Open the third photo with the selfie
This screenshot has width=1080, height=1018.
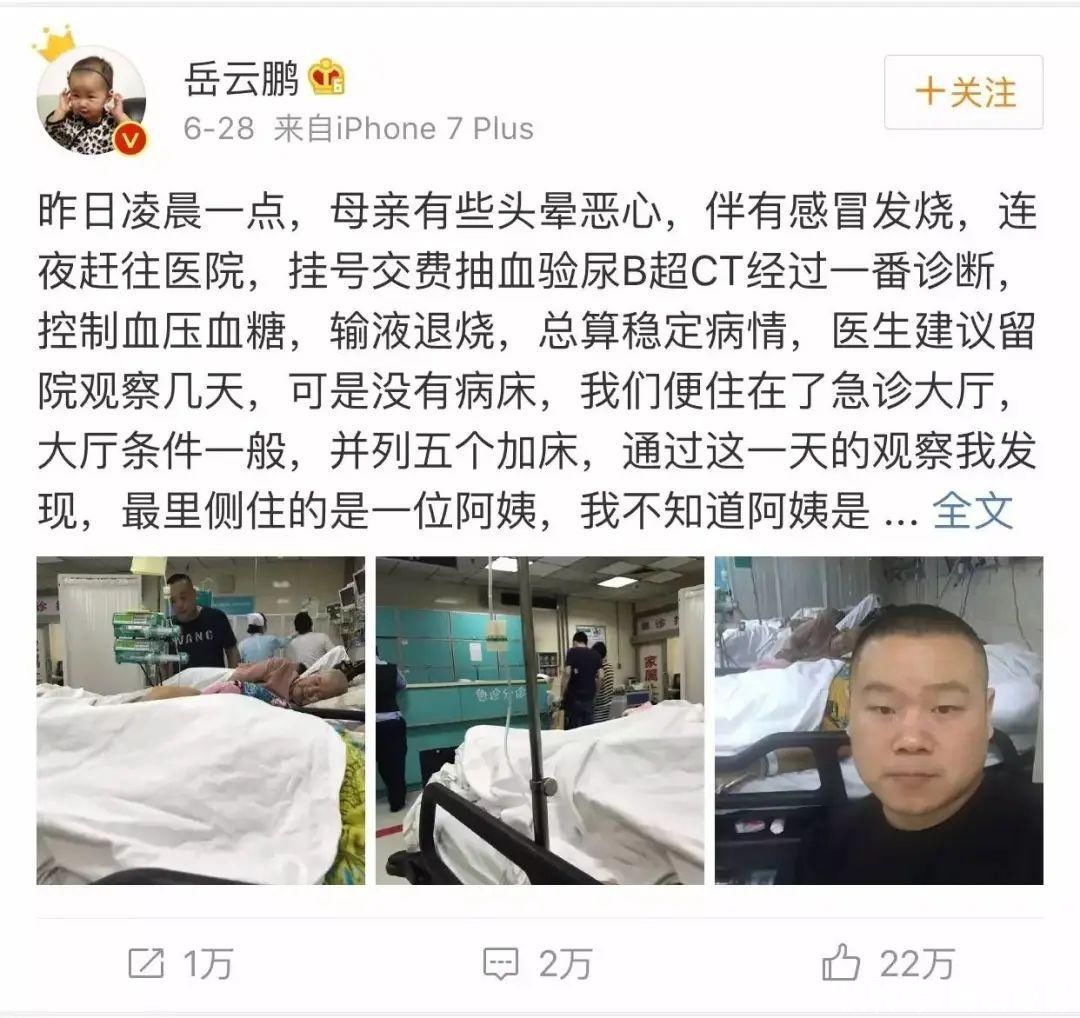878,720
